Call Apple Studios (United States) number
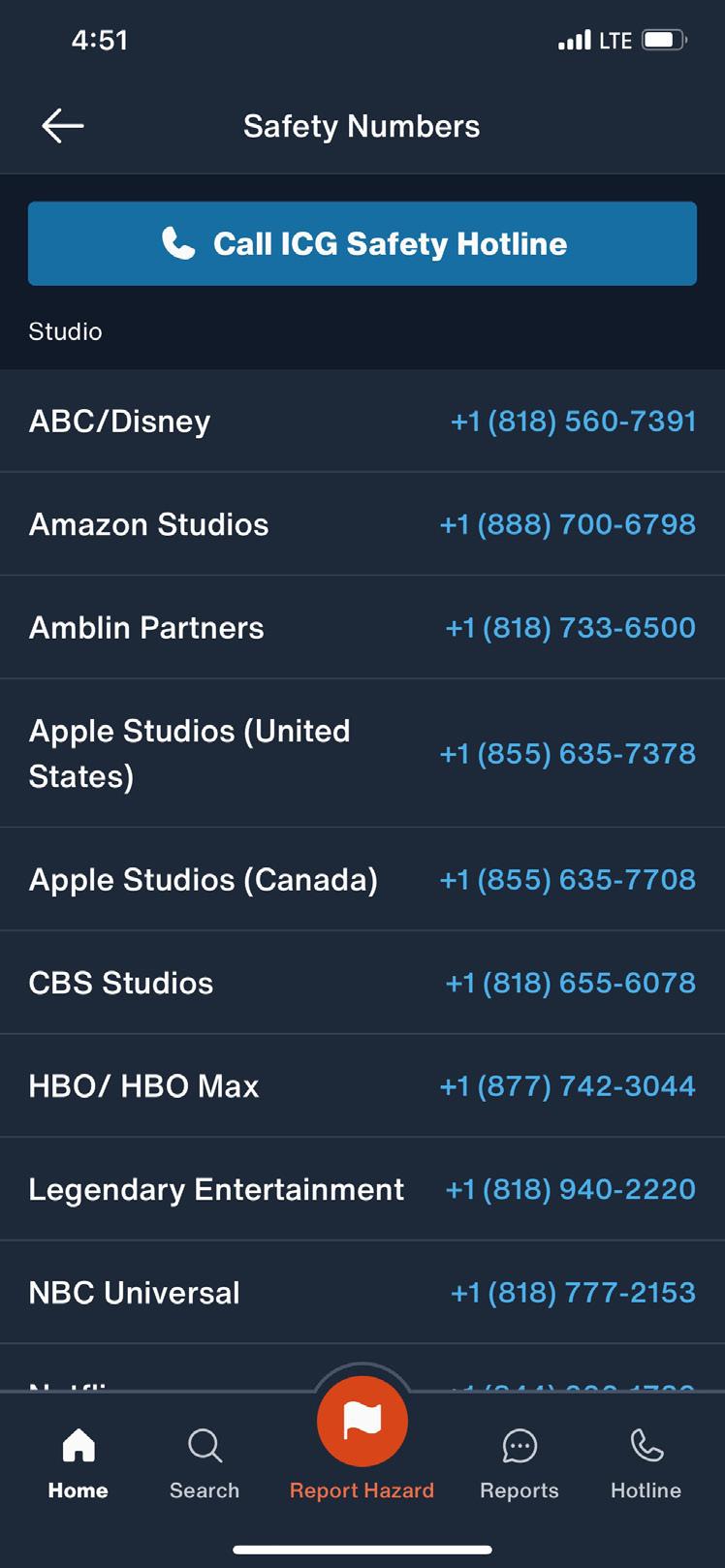Viewport: 725px width, 1568px height. click(x=567, y=753)
